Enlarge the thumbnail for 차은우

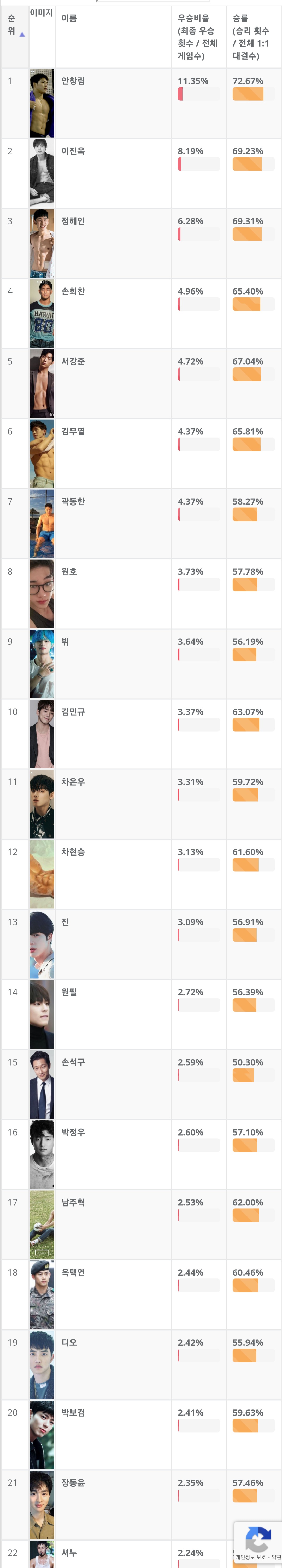(x=42, y=804)
